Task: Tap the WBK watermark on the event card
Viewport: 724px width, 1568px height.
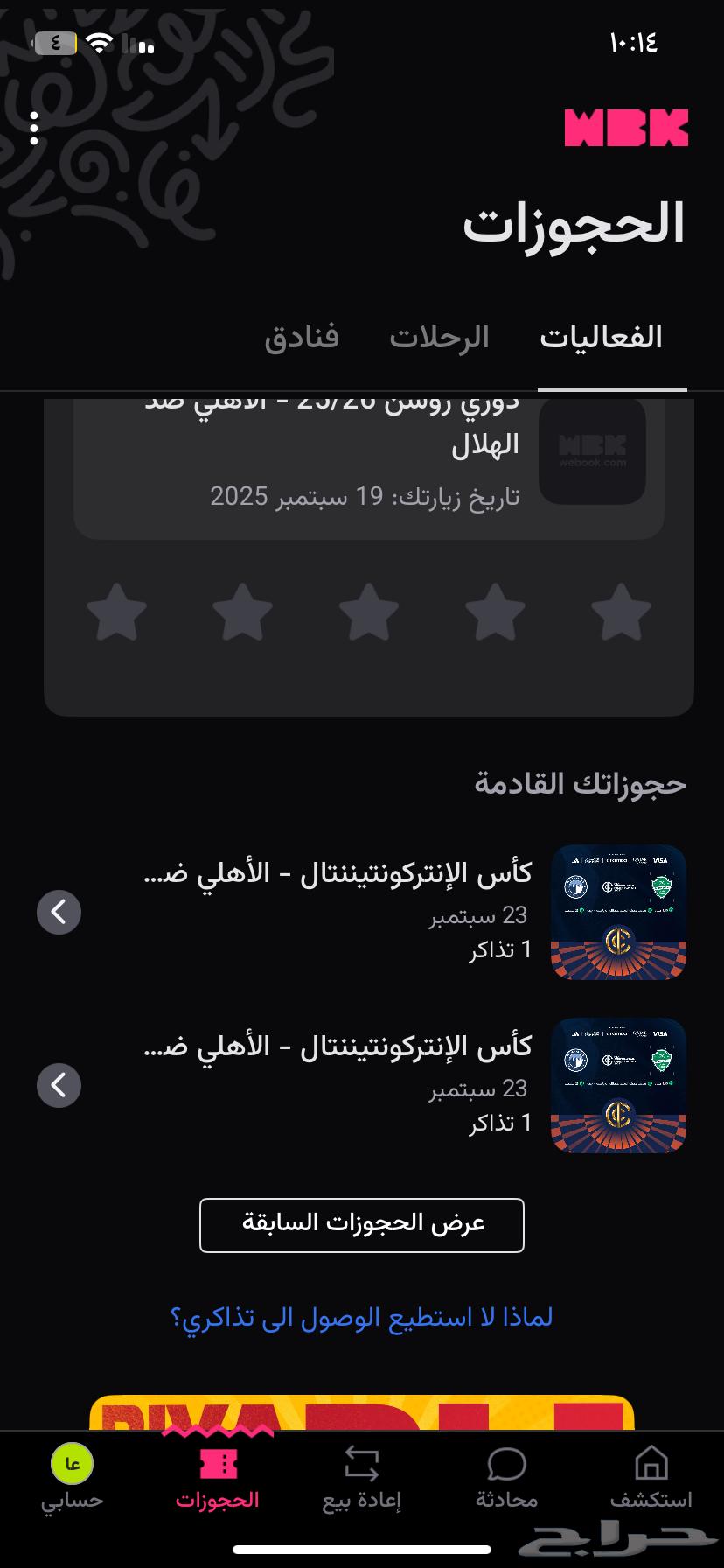Action: pos(593,453)
